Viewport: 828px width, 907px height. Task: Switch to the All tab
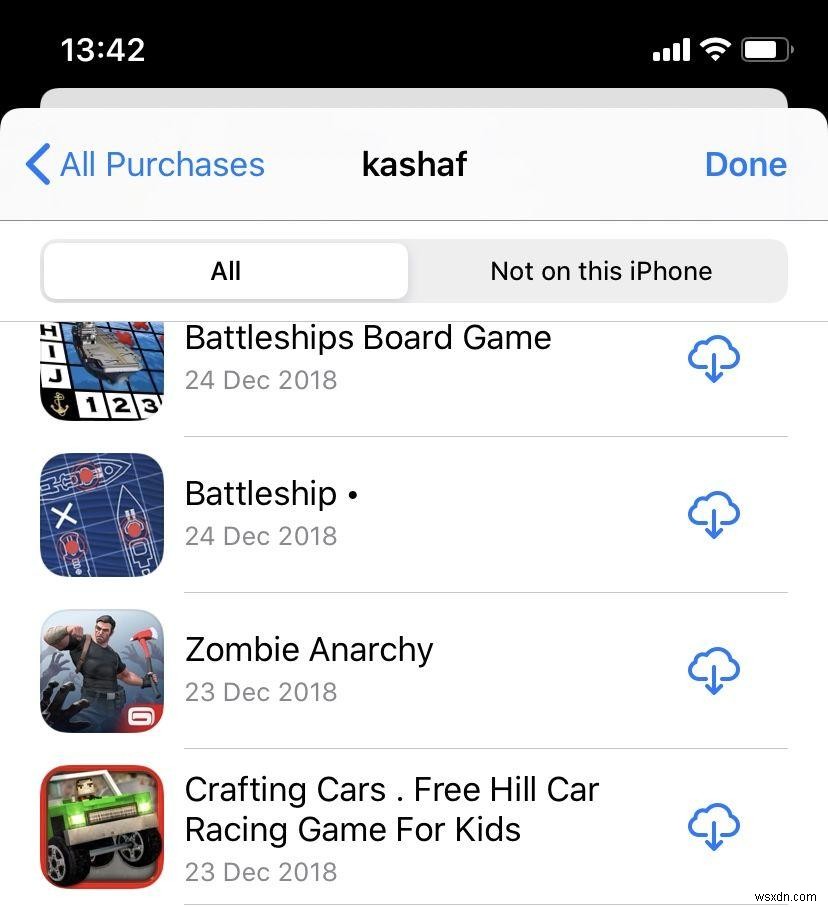[225, 271]
